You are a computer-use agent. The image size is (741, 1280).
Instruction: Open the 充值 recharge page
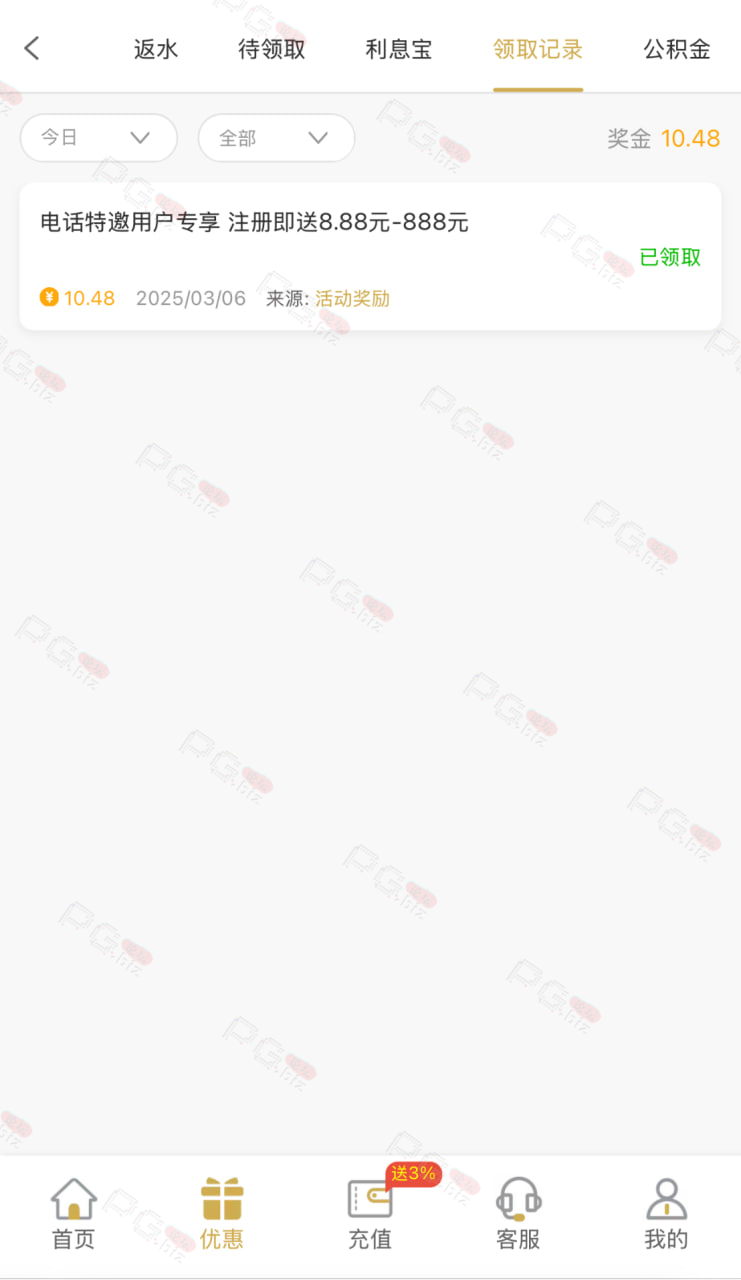[x=370, y=1213]
